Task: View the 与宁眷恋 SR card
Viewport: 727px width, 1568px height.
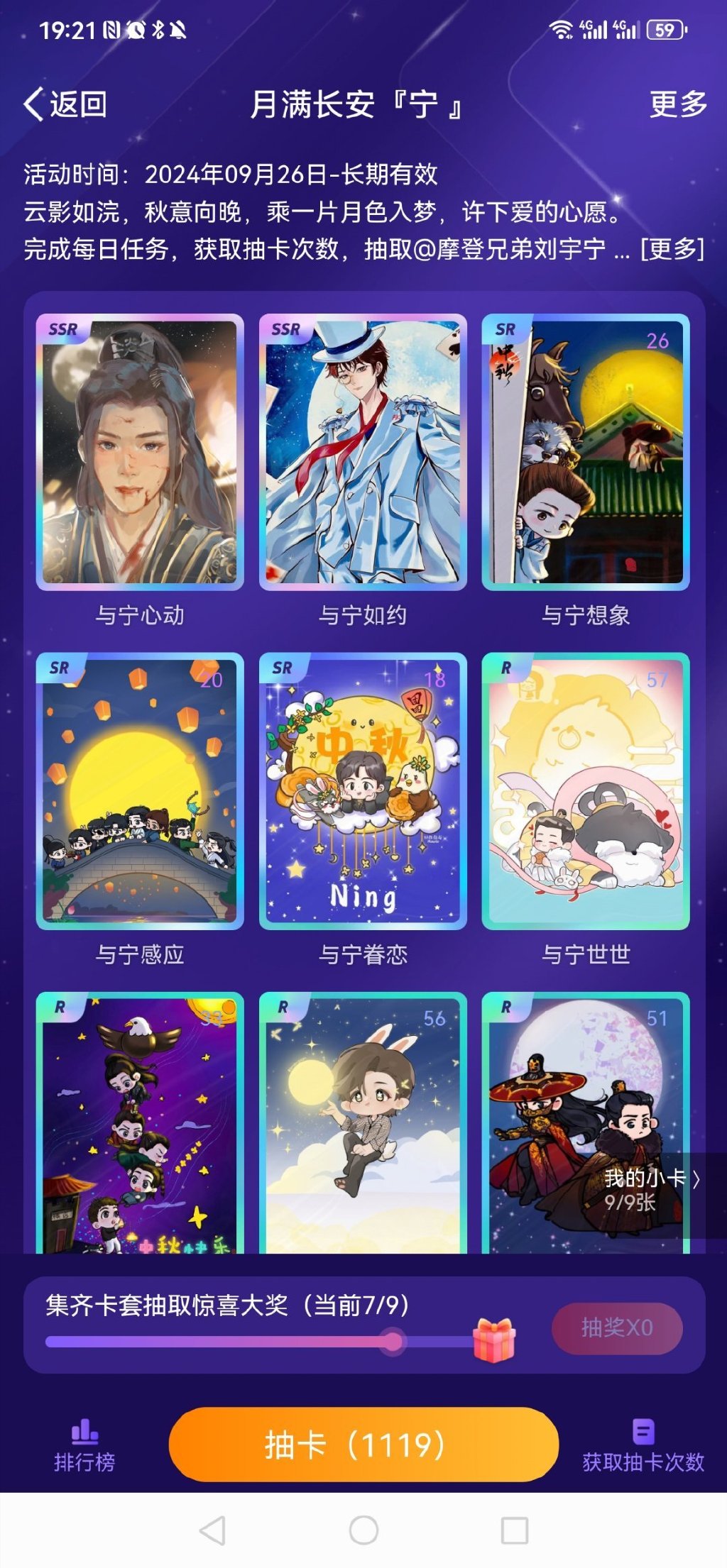Action: [x=363, y=790]
